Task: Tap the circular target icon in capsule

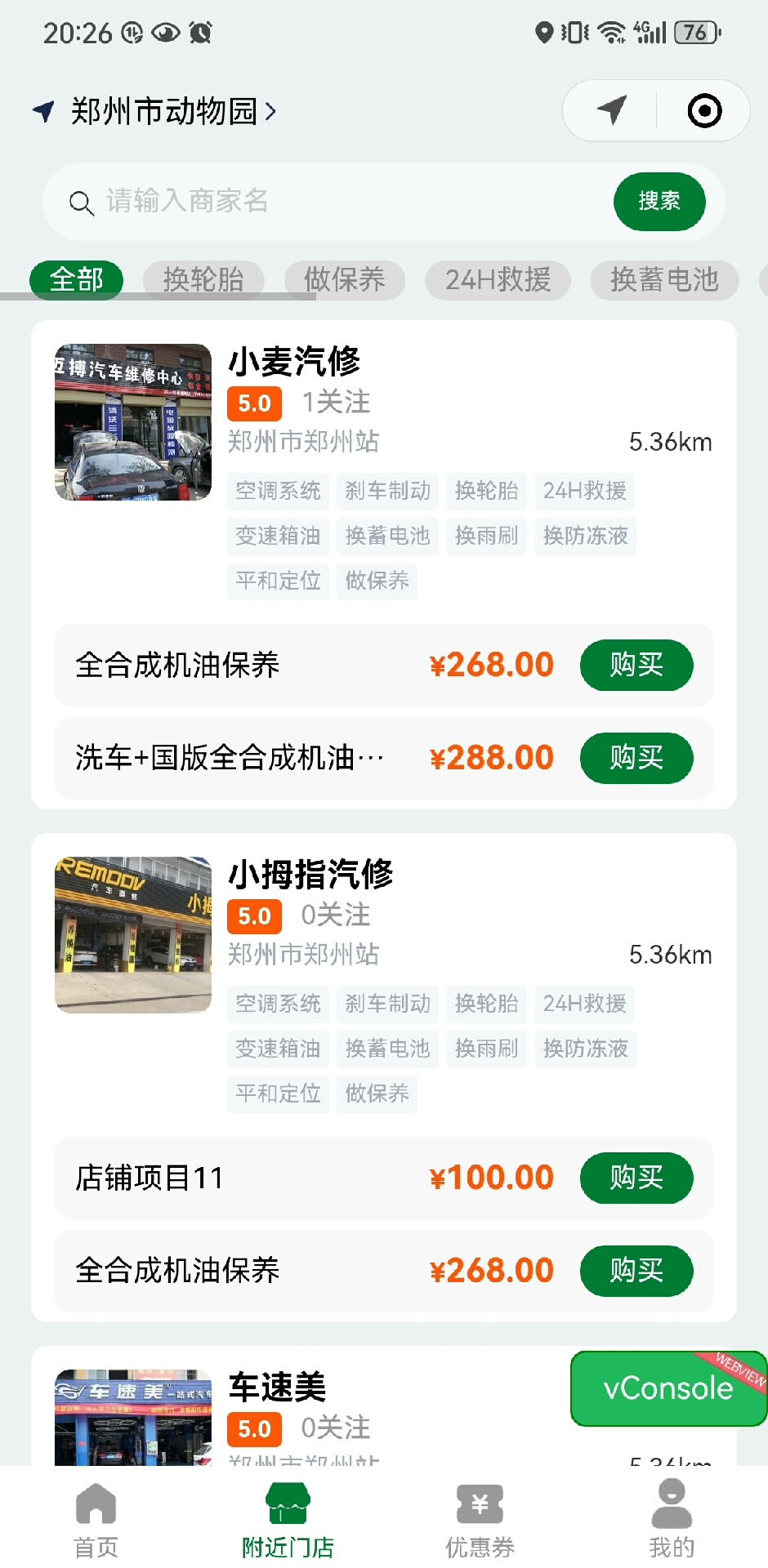Action: (x=704, y=110)
